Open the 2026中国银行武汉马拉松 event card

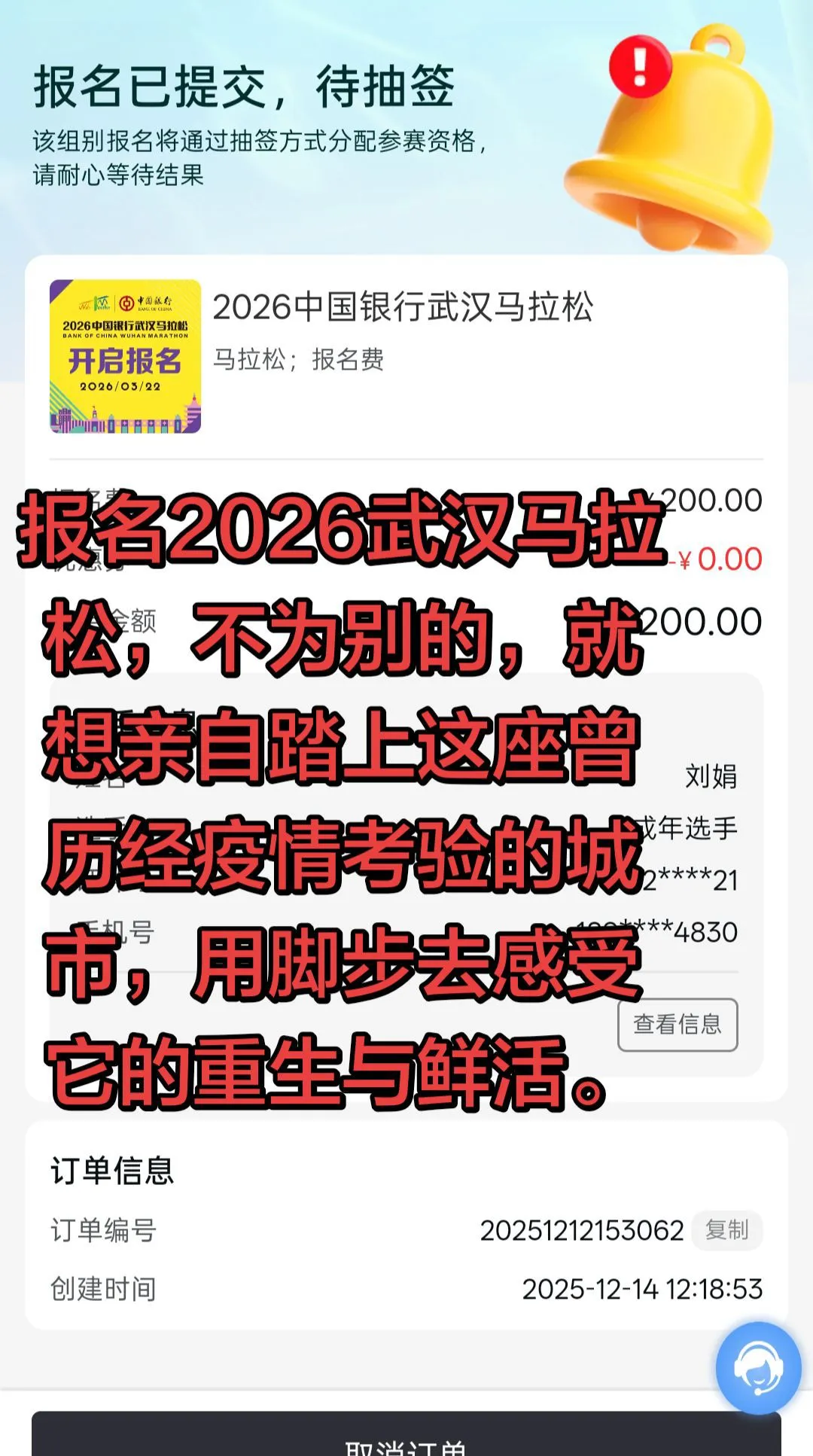coord(403,307)
